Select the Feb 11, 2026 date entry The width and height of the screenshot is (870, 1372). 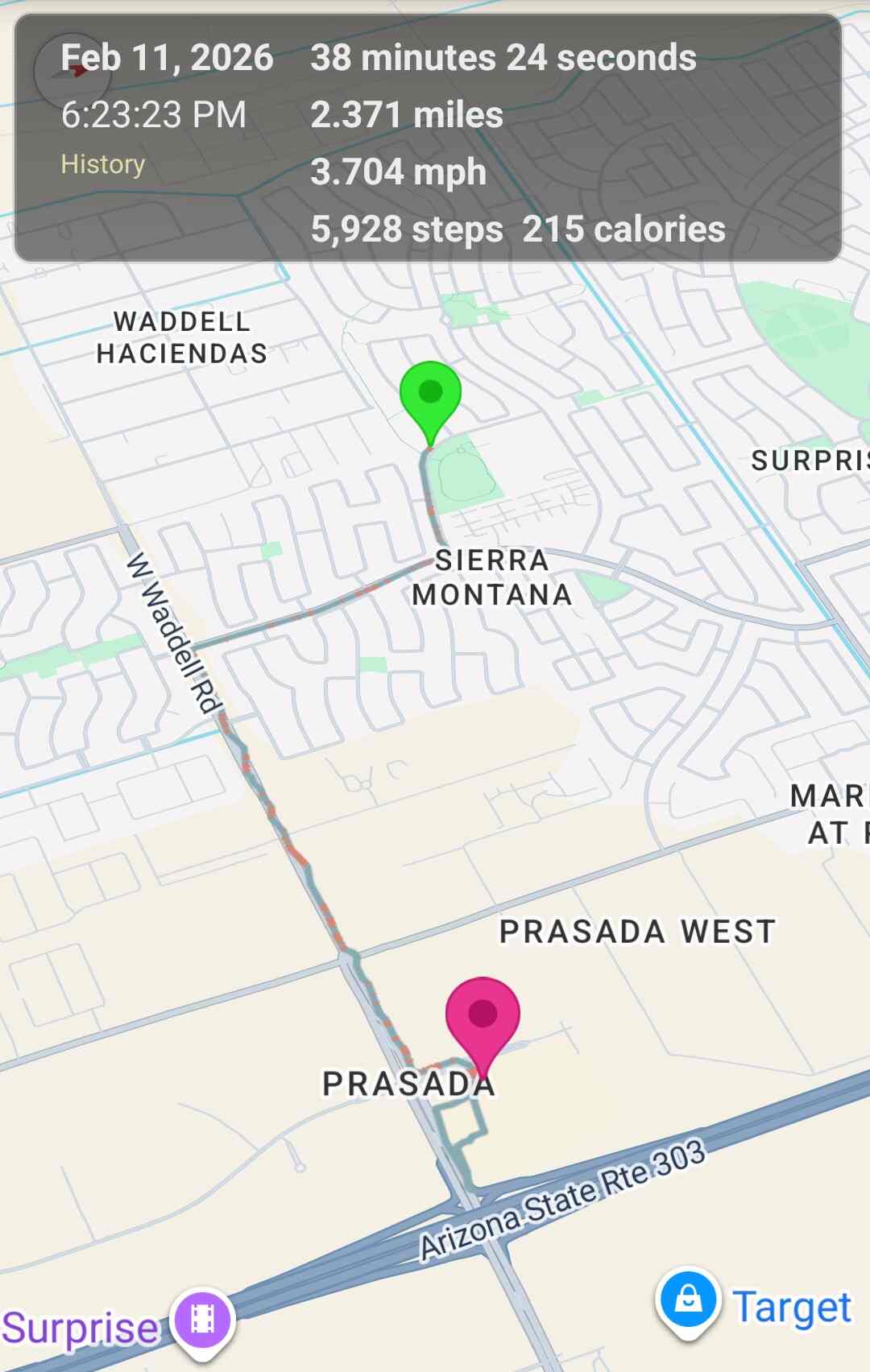click(168, 57)
